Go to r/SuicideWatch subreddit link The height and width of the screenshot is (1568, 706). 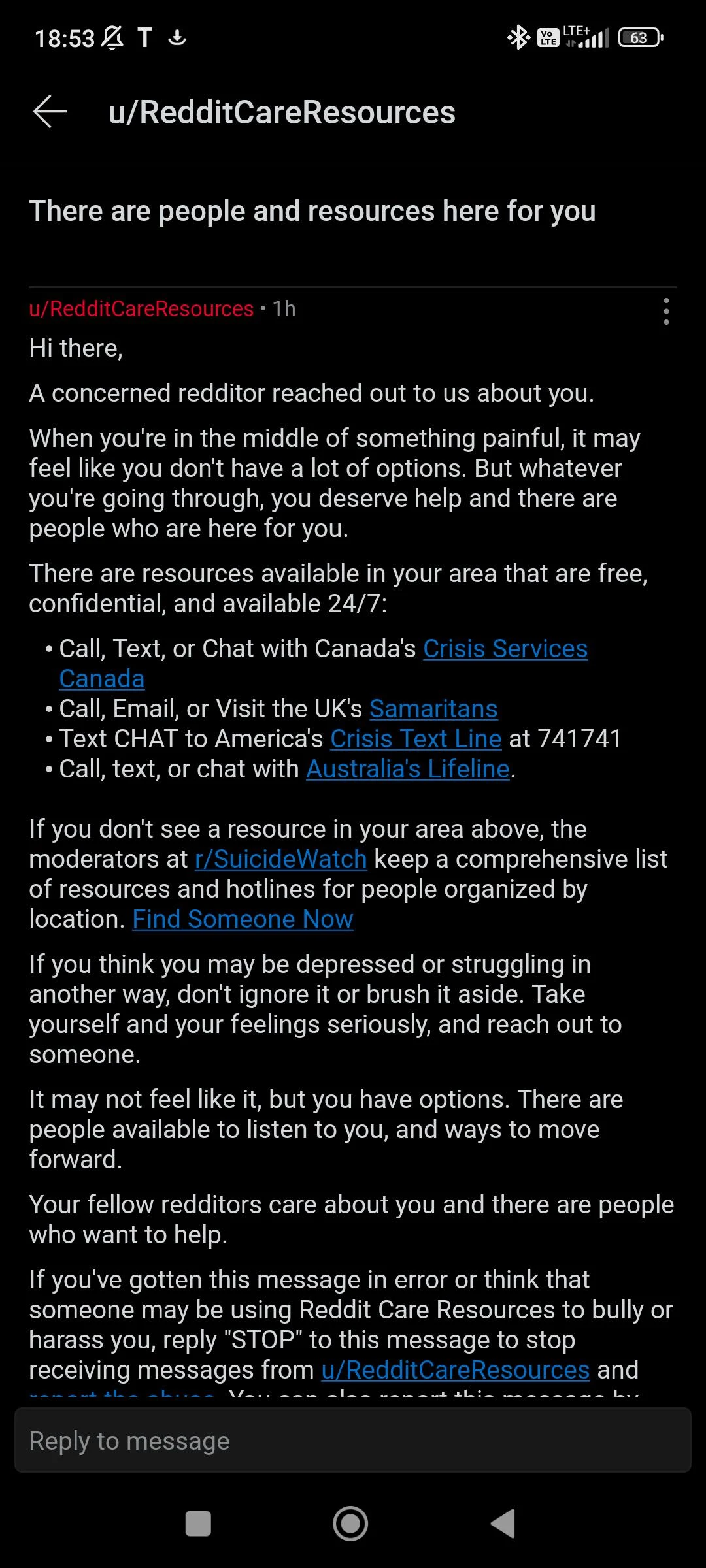(281, 859)
